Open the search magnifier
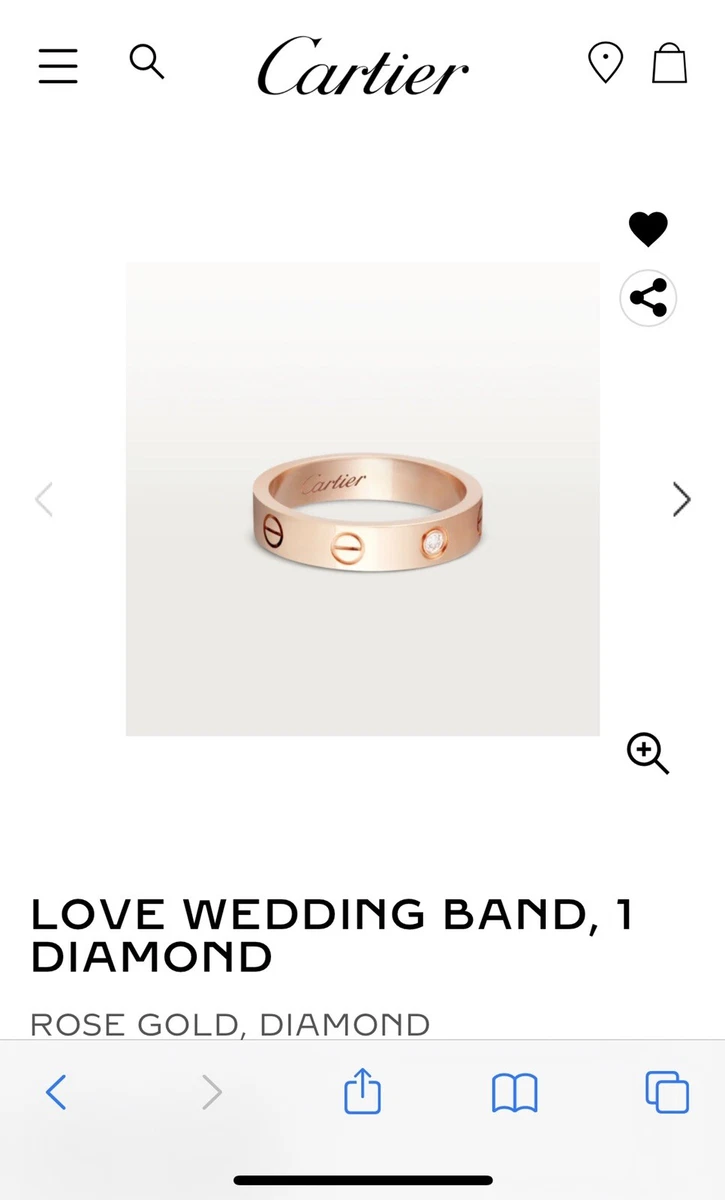The image size is (725, 1200). point(147,62)
